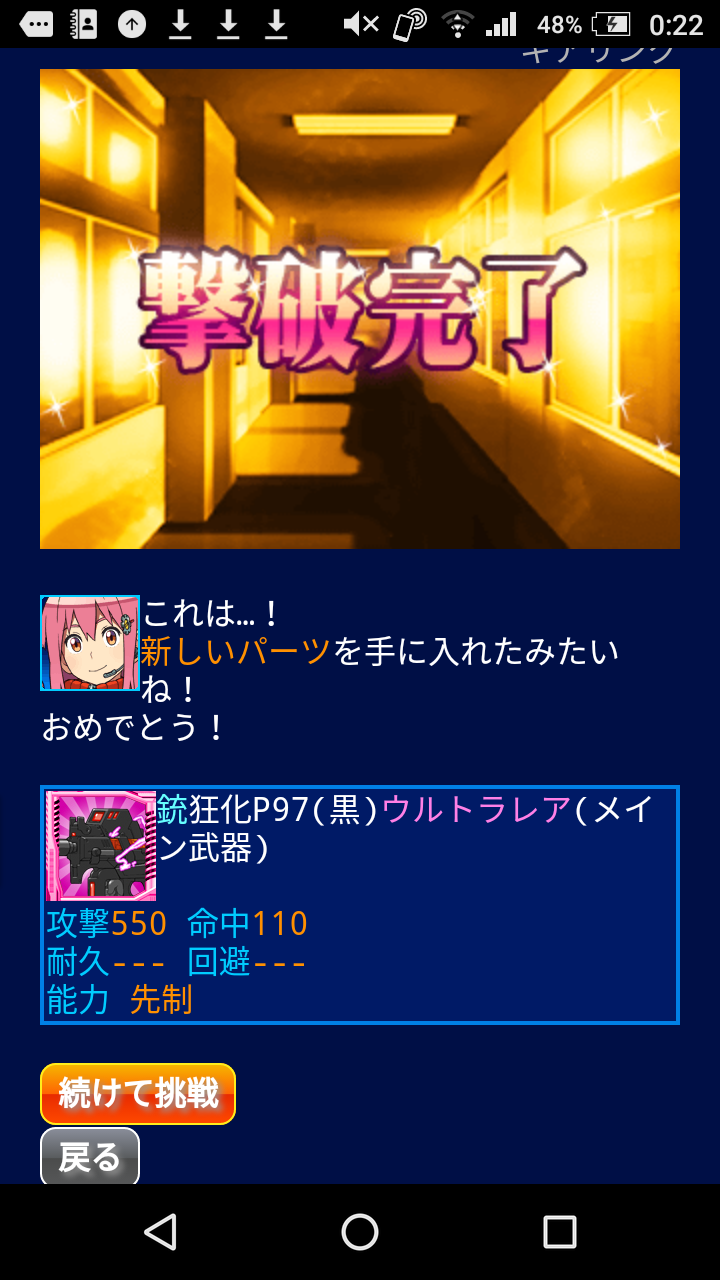
Task: Open recent apps from the navigation bar
Action: (559, 1232)
